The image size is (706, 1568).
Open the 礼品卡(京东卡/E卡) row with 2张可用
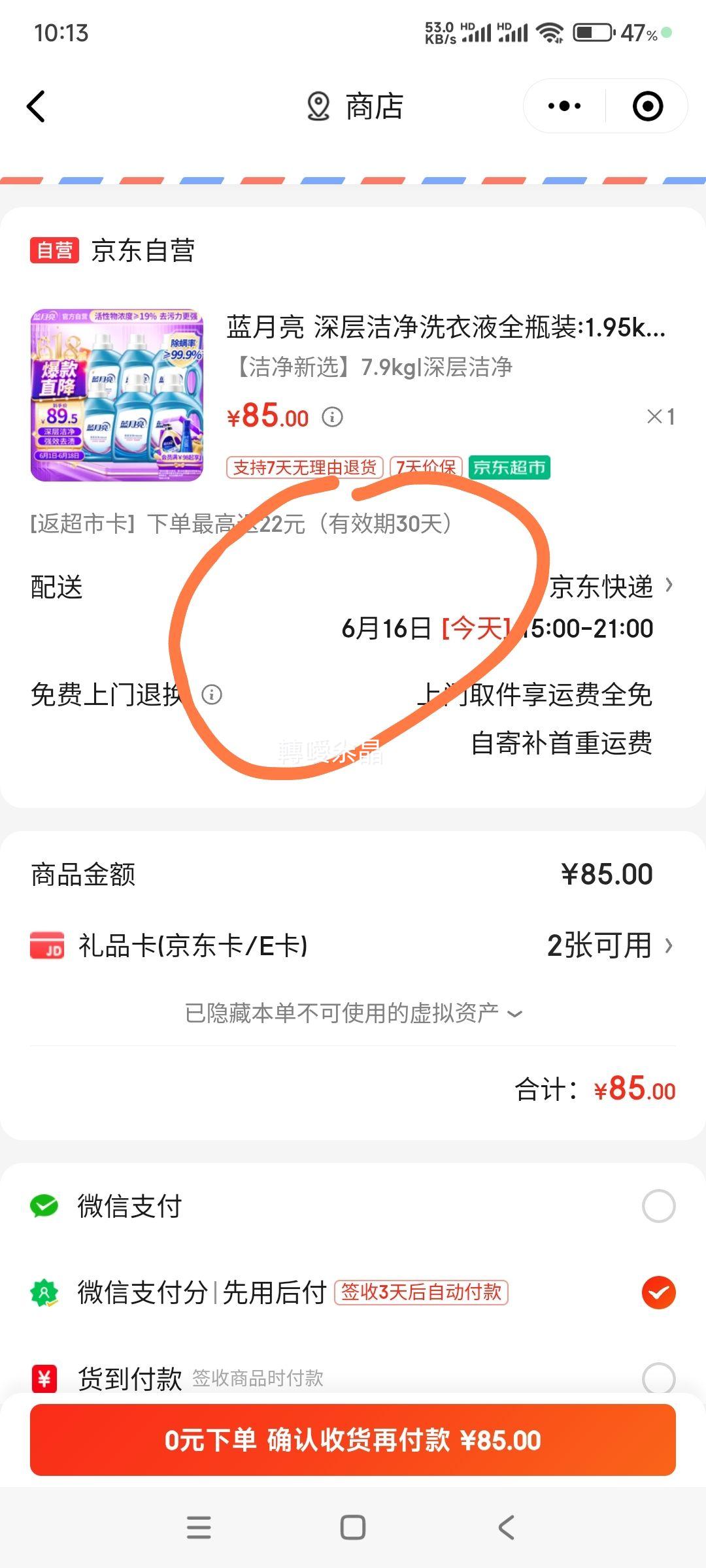click(353, 945)
